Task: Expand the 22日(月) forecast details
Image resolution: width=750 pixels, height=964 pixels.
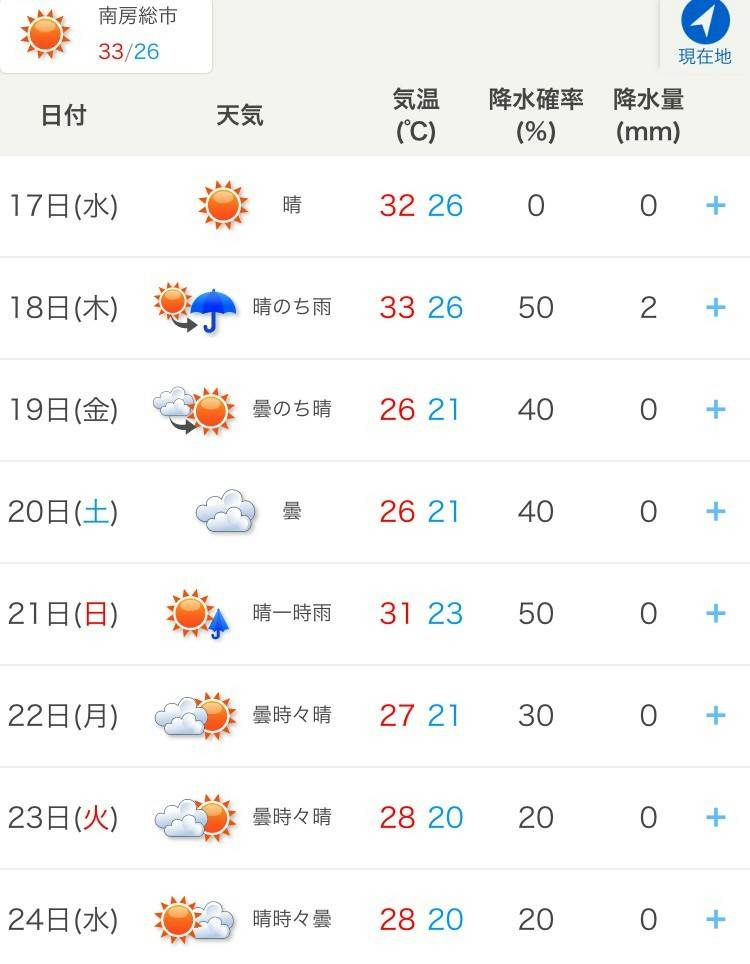Action: point(715,715)
